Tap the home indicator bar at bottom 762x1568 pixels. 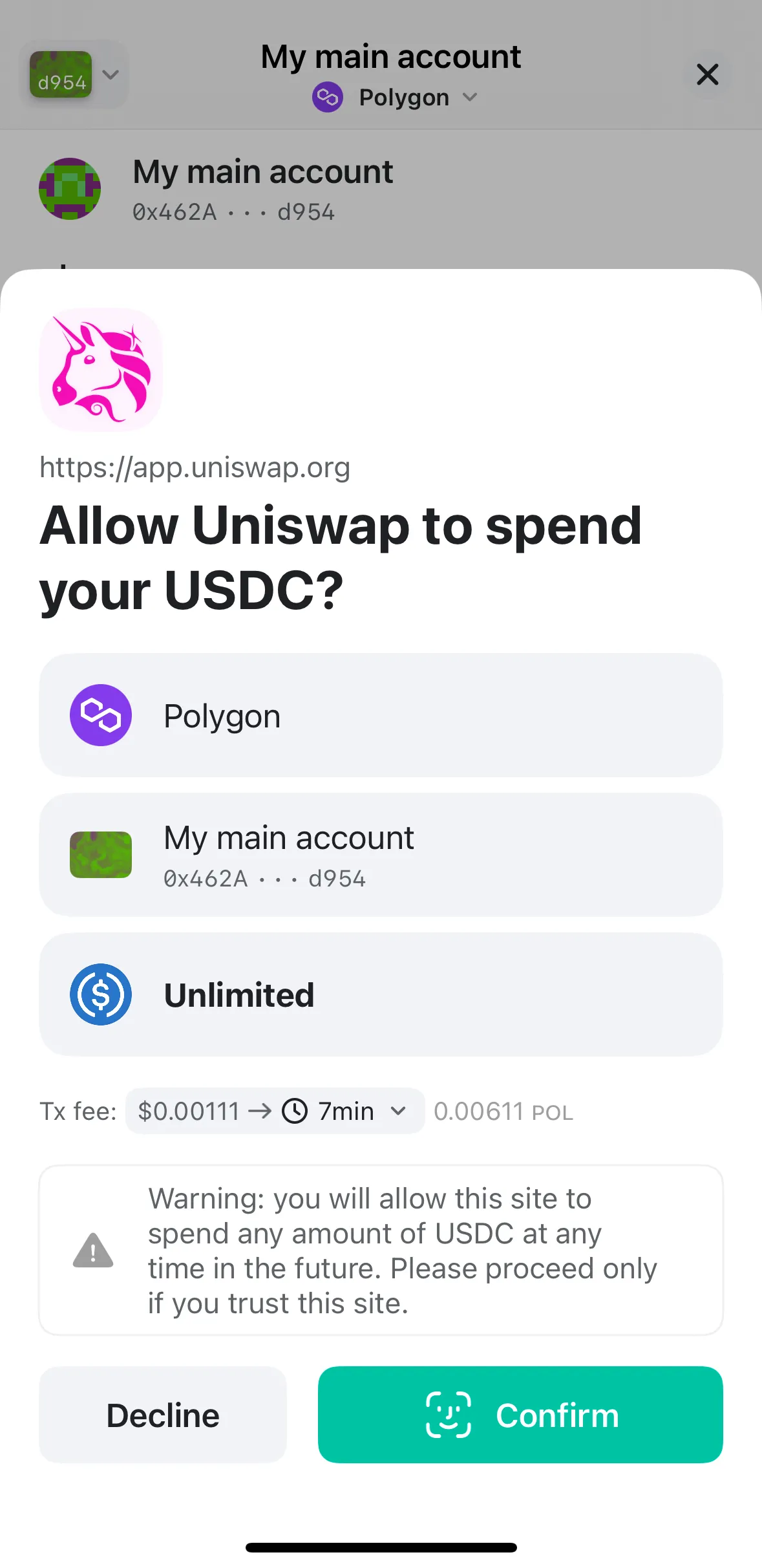pos(381,1546)
